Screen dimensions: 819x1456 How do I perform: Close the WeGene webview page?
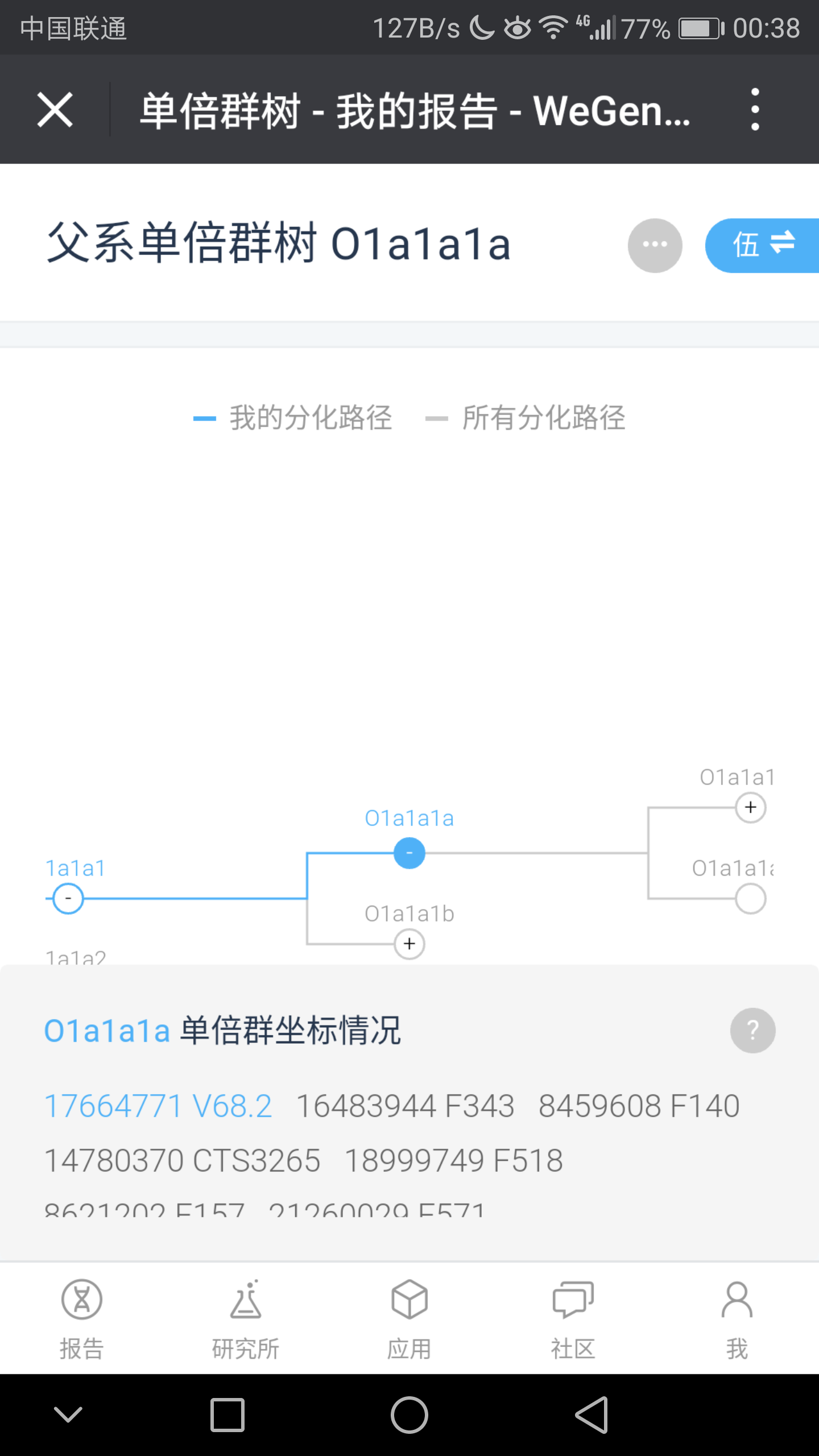click(55, 110)
